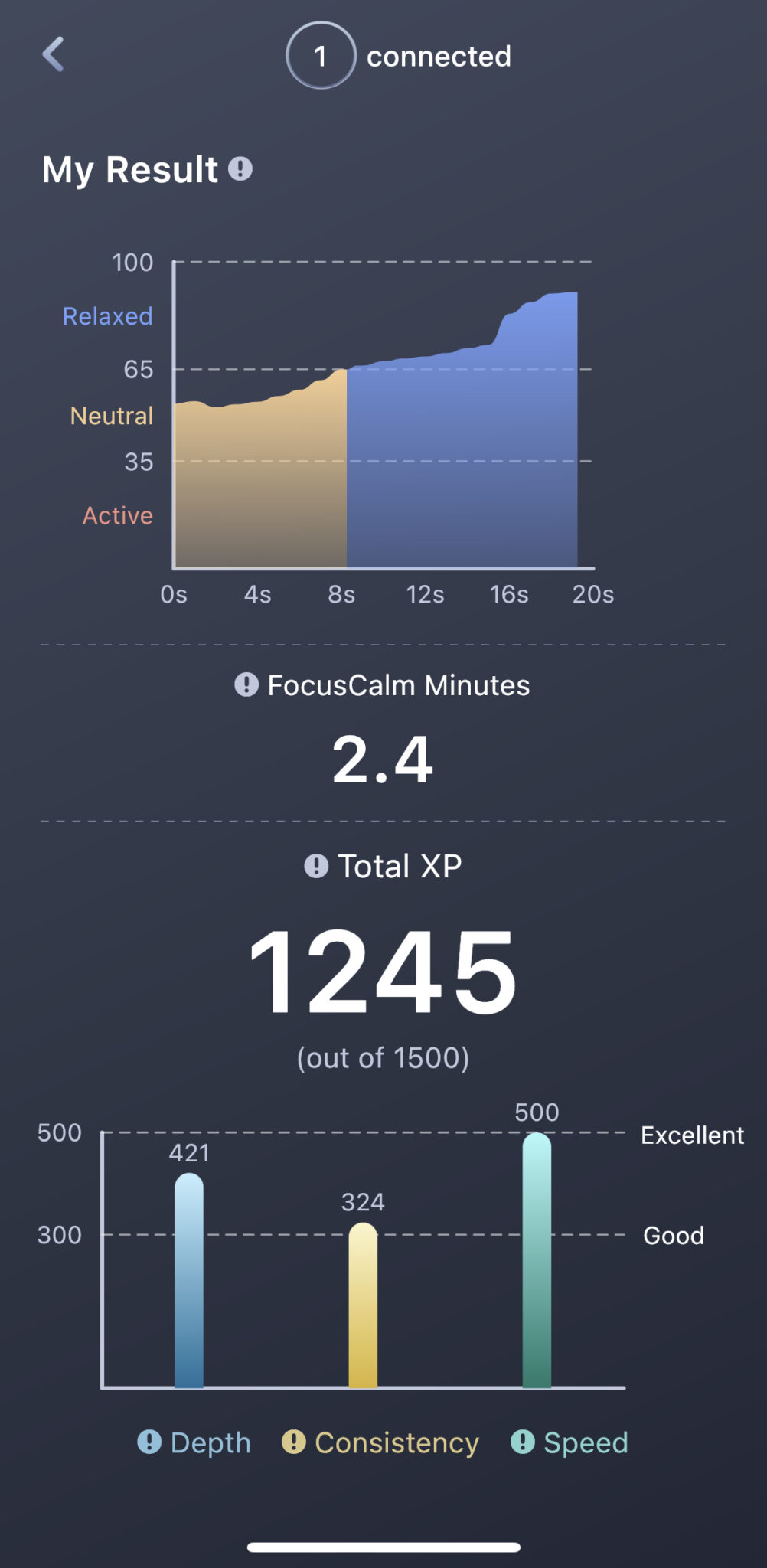The image size is (767, 1568).
Task: Tap the back chevron arrow
Action: pyautogui.click(x=54, y=55)
